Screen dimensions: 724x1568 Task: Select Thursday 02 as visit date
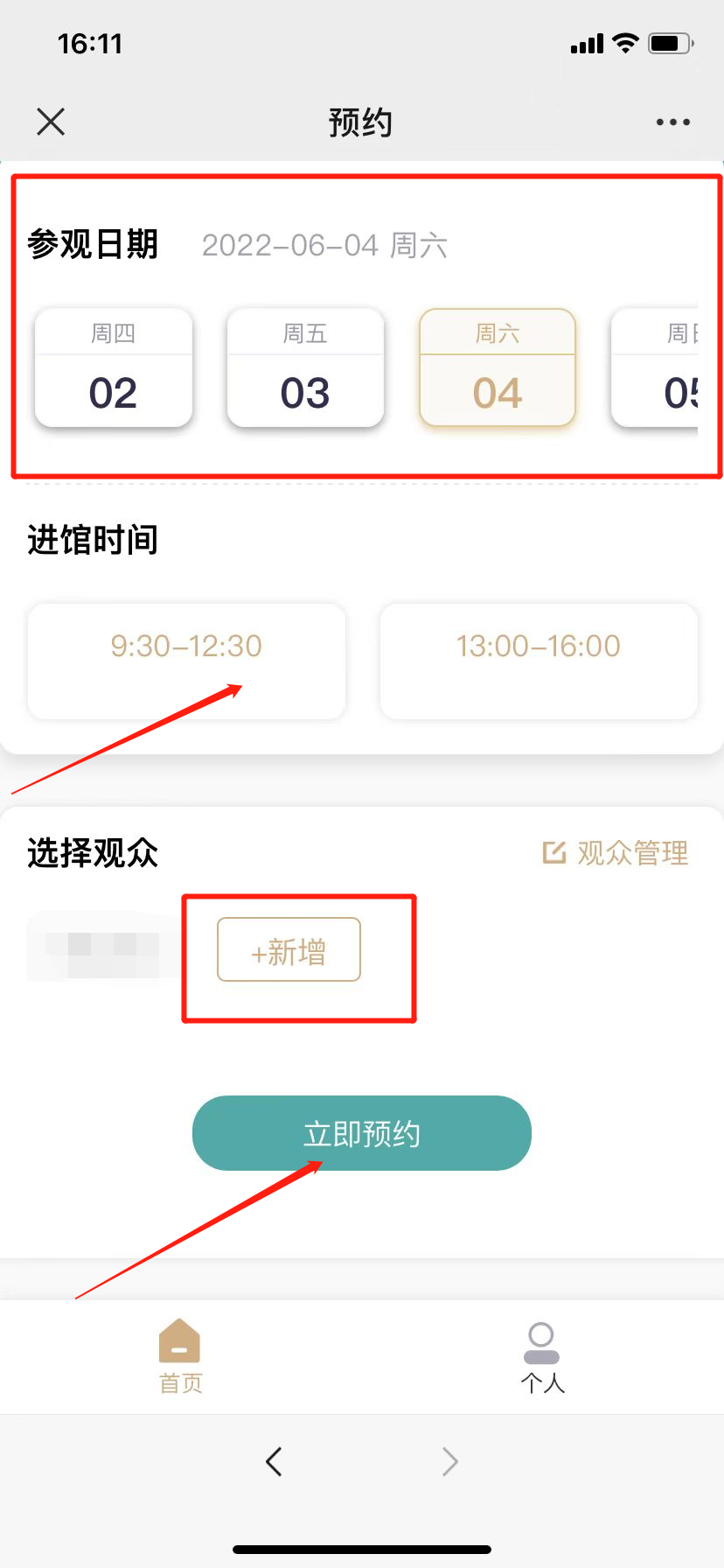coord(114,368)
